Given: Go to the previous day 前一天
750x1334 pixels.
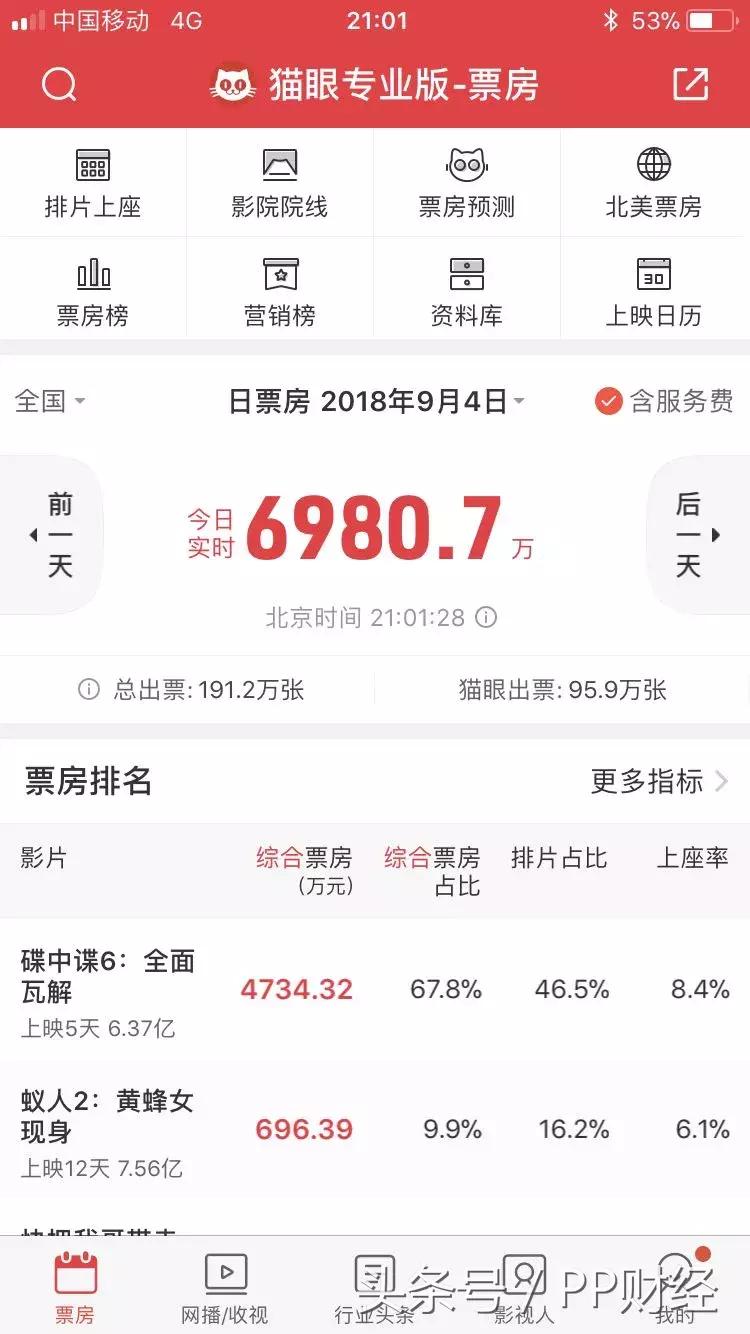Looking at the screenshot, I should [x=52, y=535].
